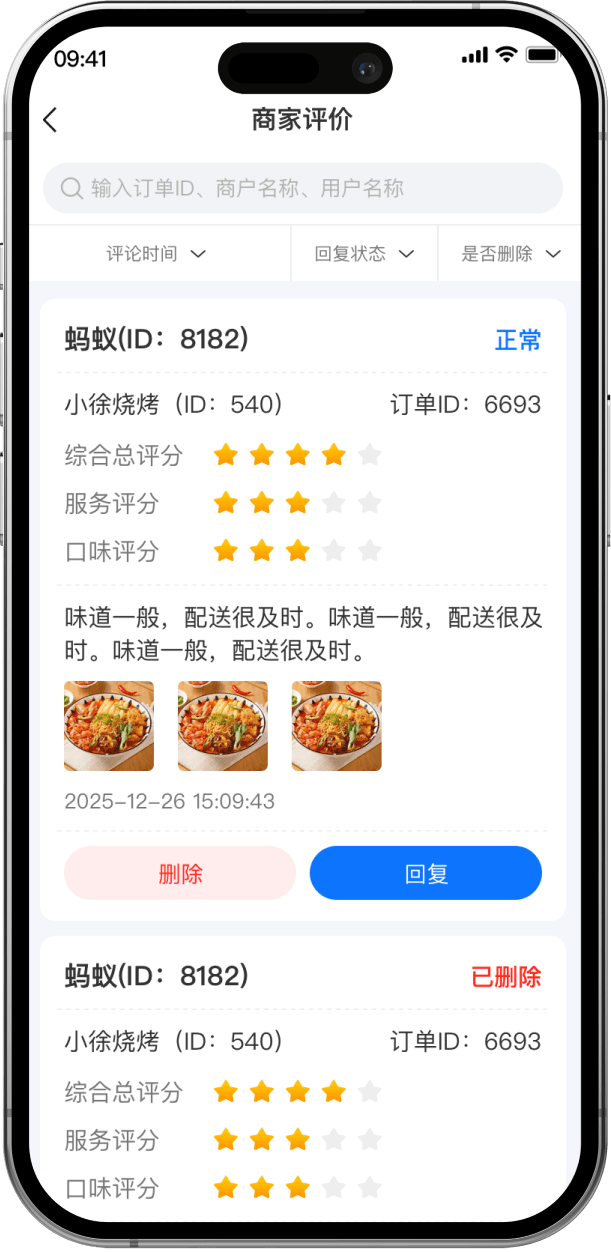Tap the order ID search field

(302, 188)
